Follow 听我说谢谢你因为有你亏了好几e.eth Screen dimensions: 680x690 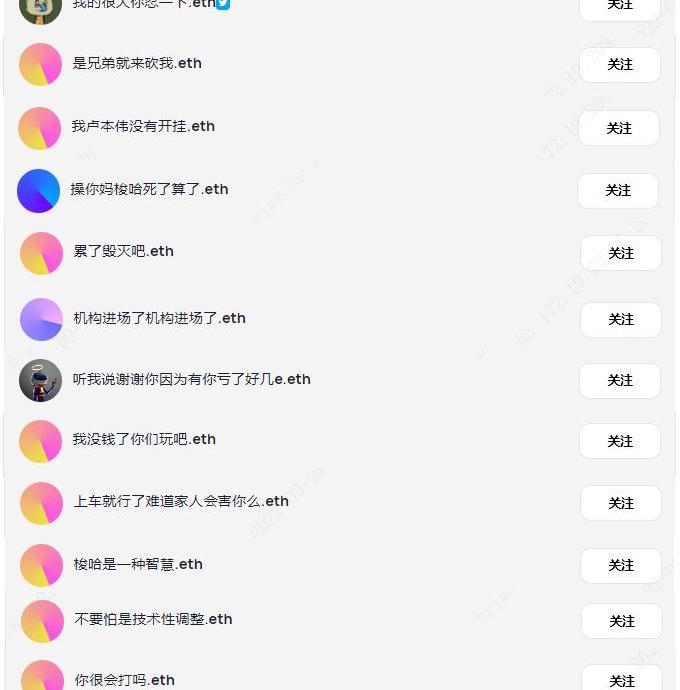pos(620,380)
